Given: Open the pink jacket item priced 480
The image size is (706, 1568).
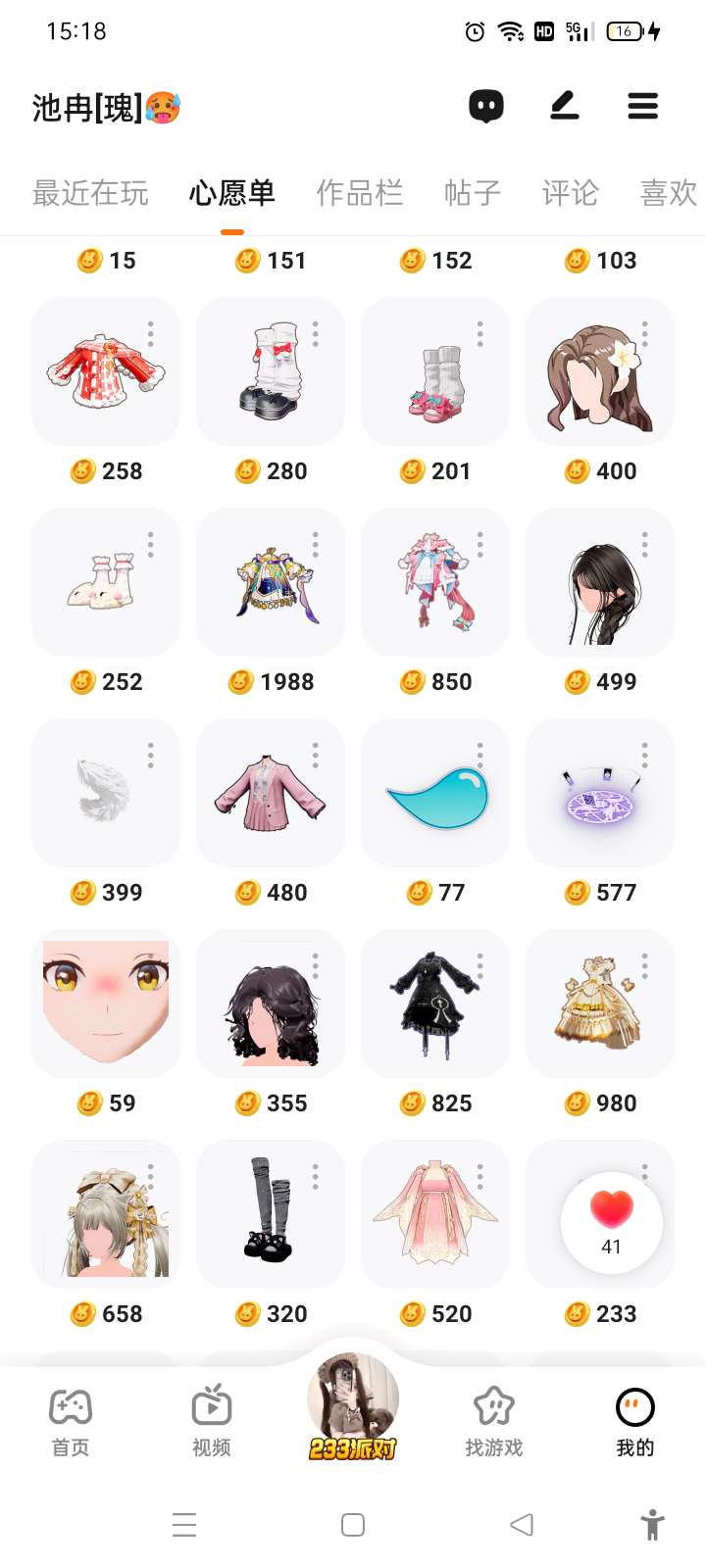Looking at the screenshot, I should pyautogui.click(x=271, y=794).
